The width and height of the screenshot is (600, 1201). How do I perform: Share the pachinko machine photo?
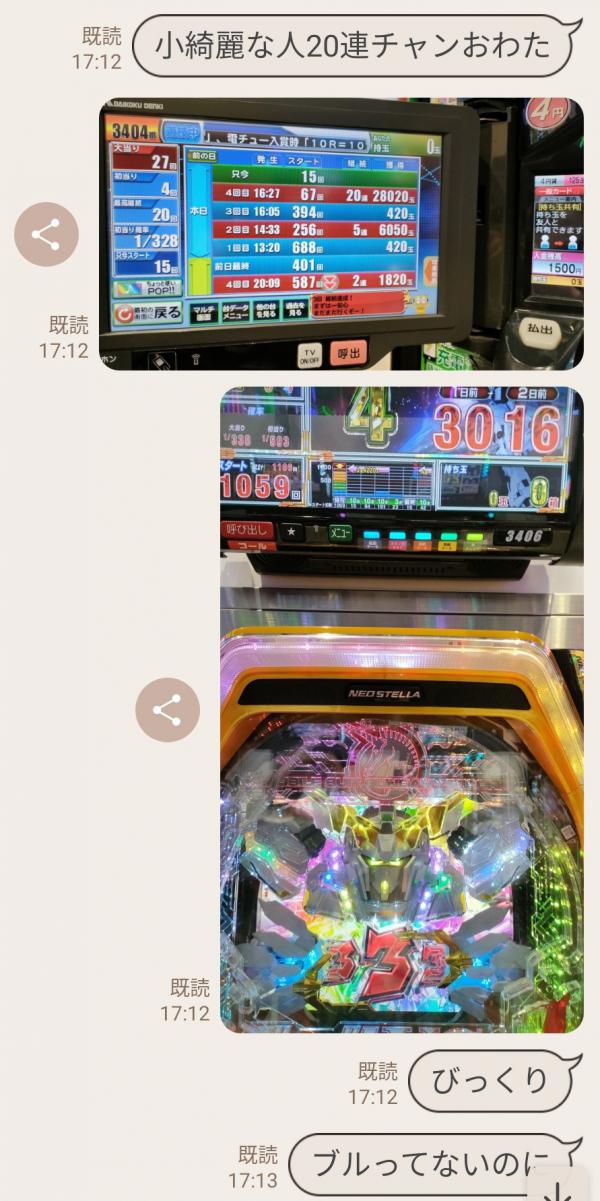[168, 710]
